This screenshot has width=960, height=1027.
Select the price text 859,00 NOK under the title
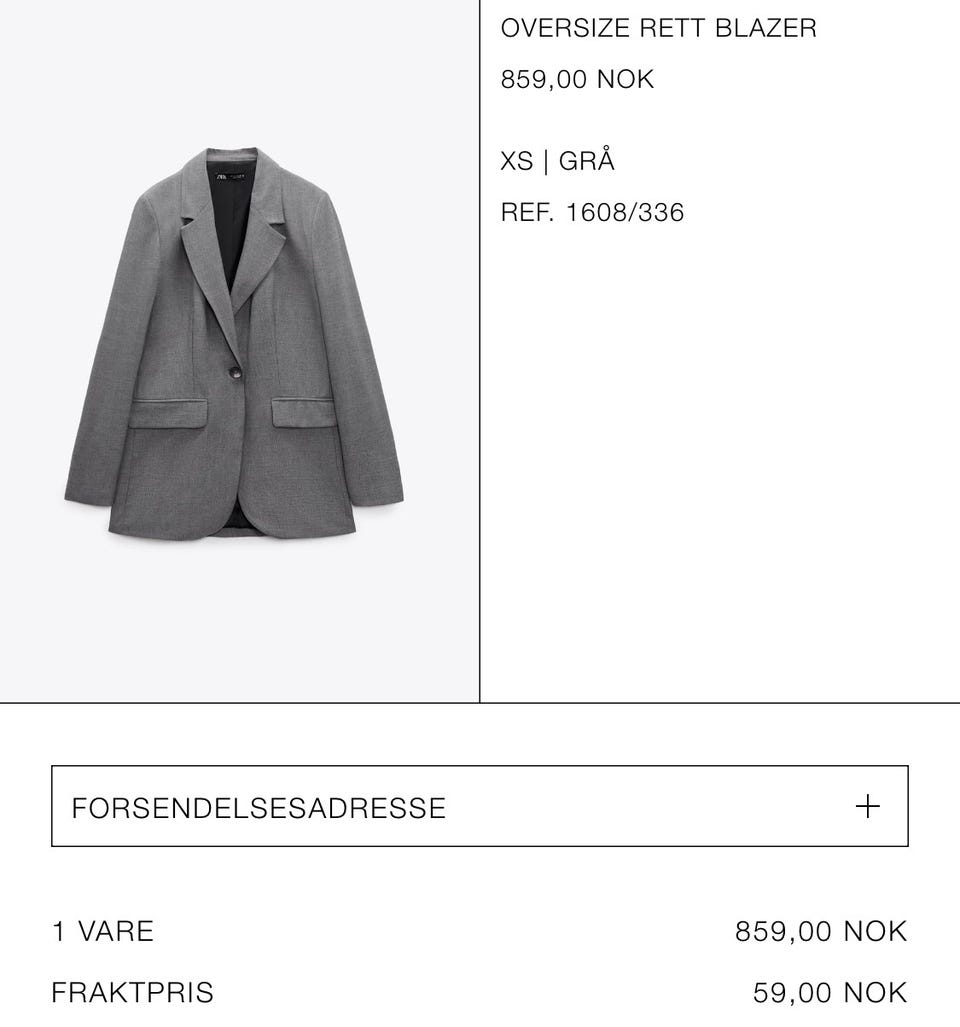pyautogui.click(x=576, y=79)
